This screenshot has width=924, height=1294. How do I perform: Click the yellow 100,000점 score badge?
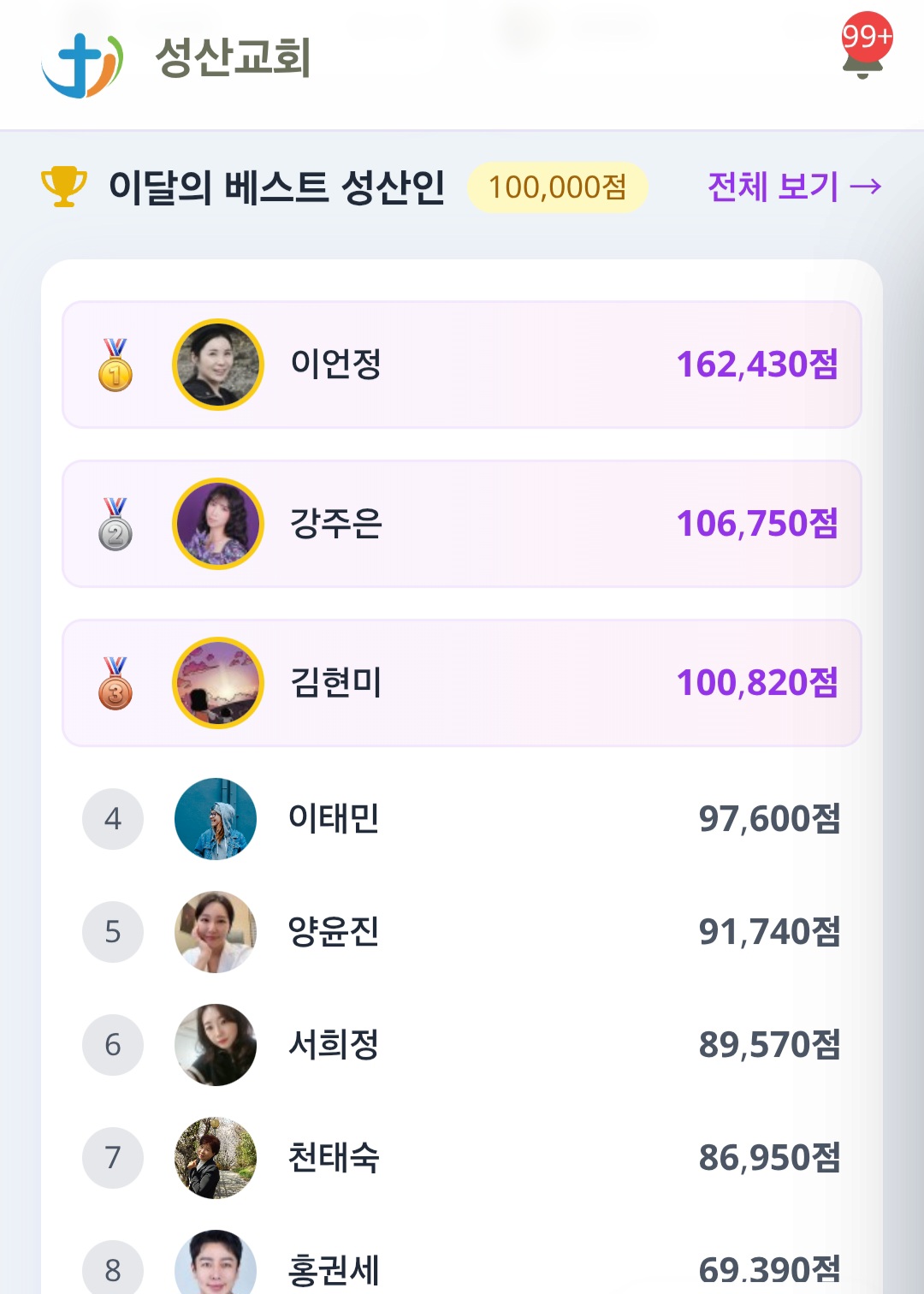point(557,185)
